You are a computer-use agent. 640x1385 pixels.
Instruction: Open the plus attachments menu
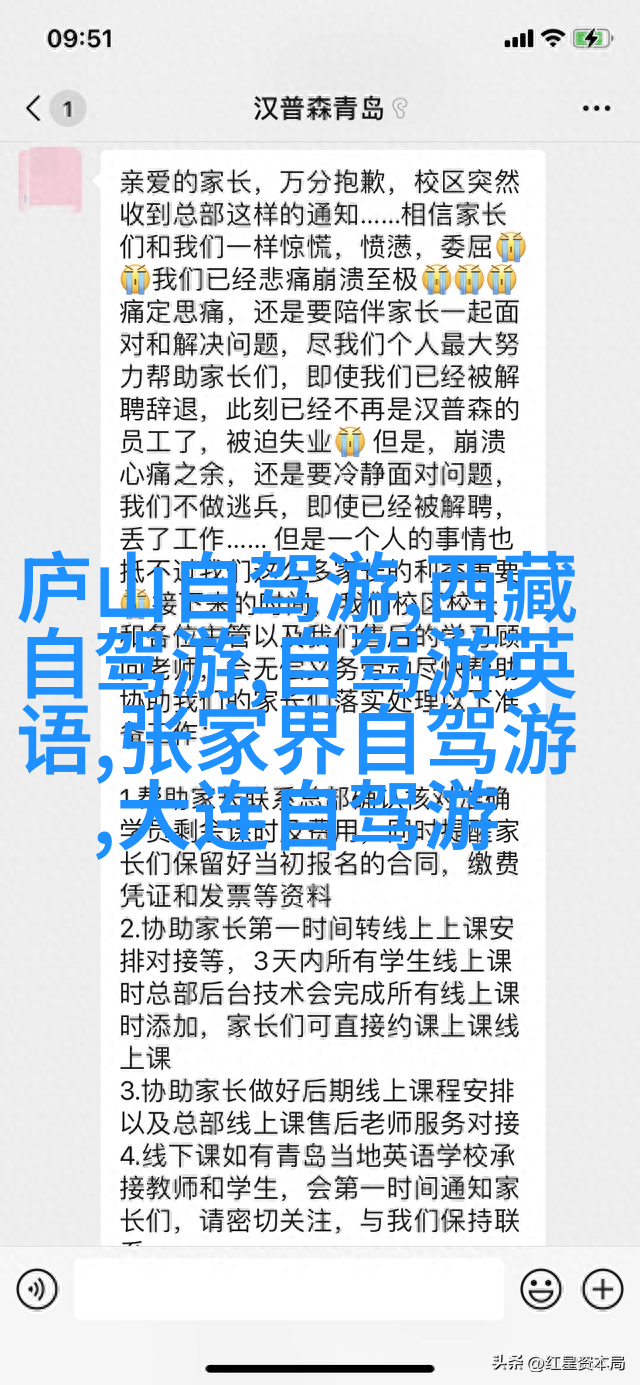602,1290
